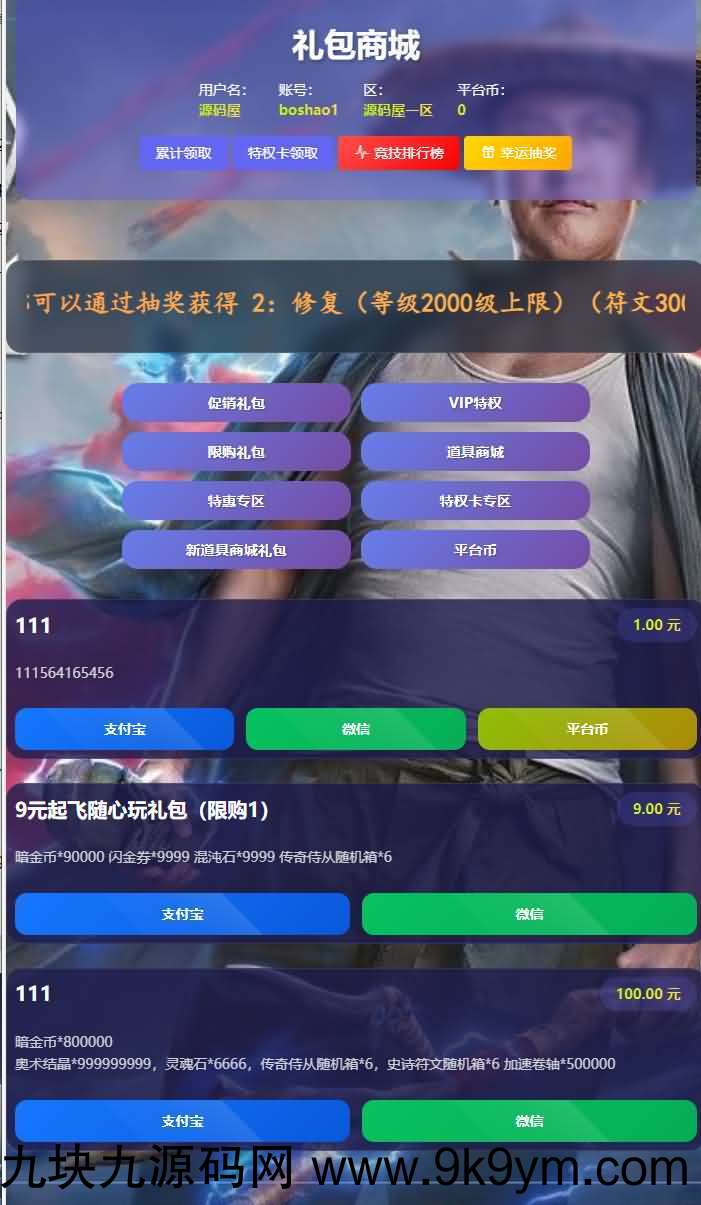The height and width of the screenshot is (1205, 701).
Task: Switch to VIP特权 category
Action: click(475, 403)
